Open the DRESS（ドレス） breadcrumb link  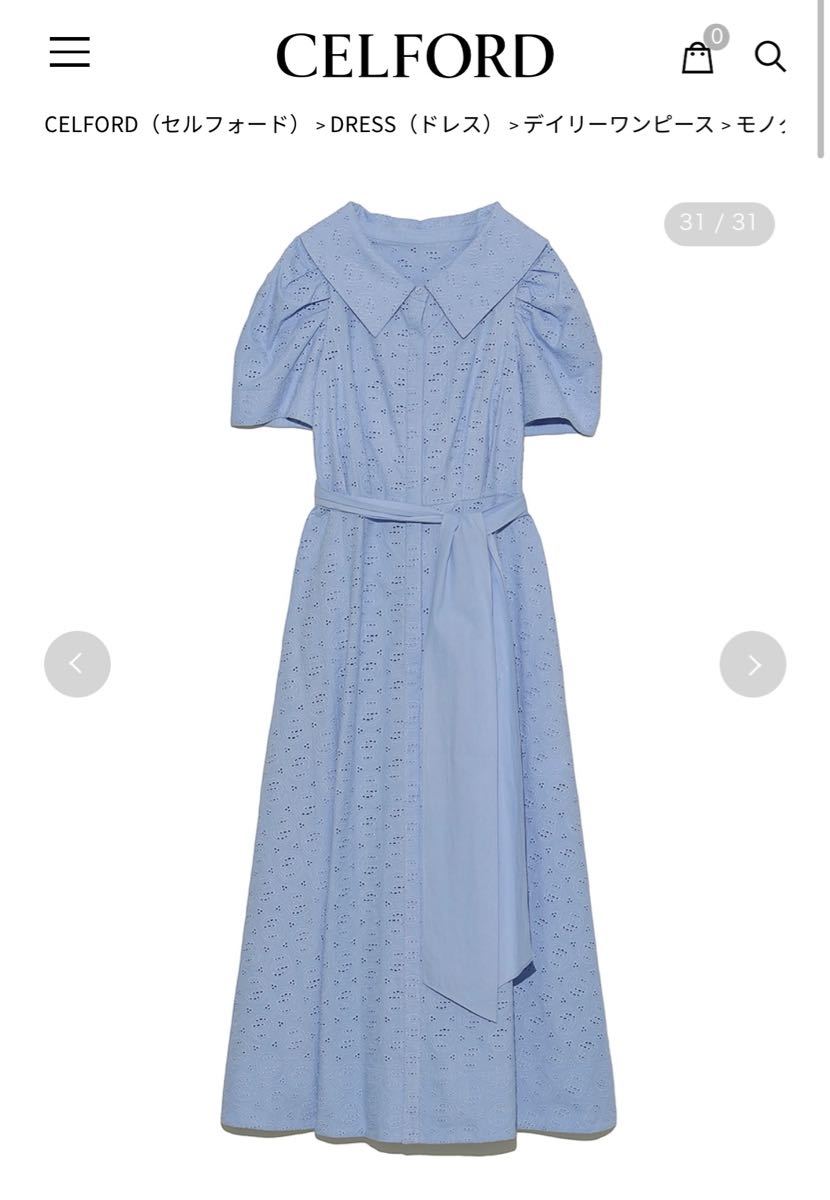412,125
